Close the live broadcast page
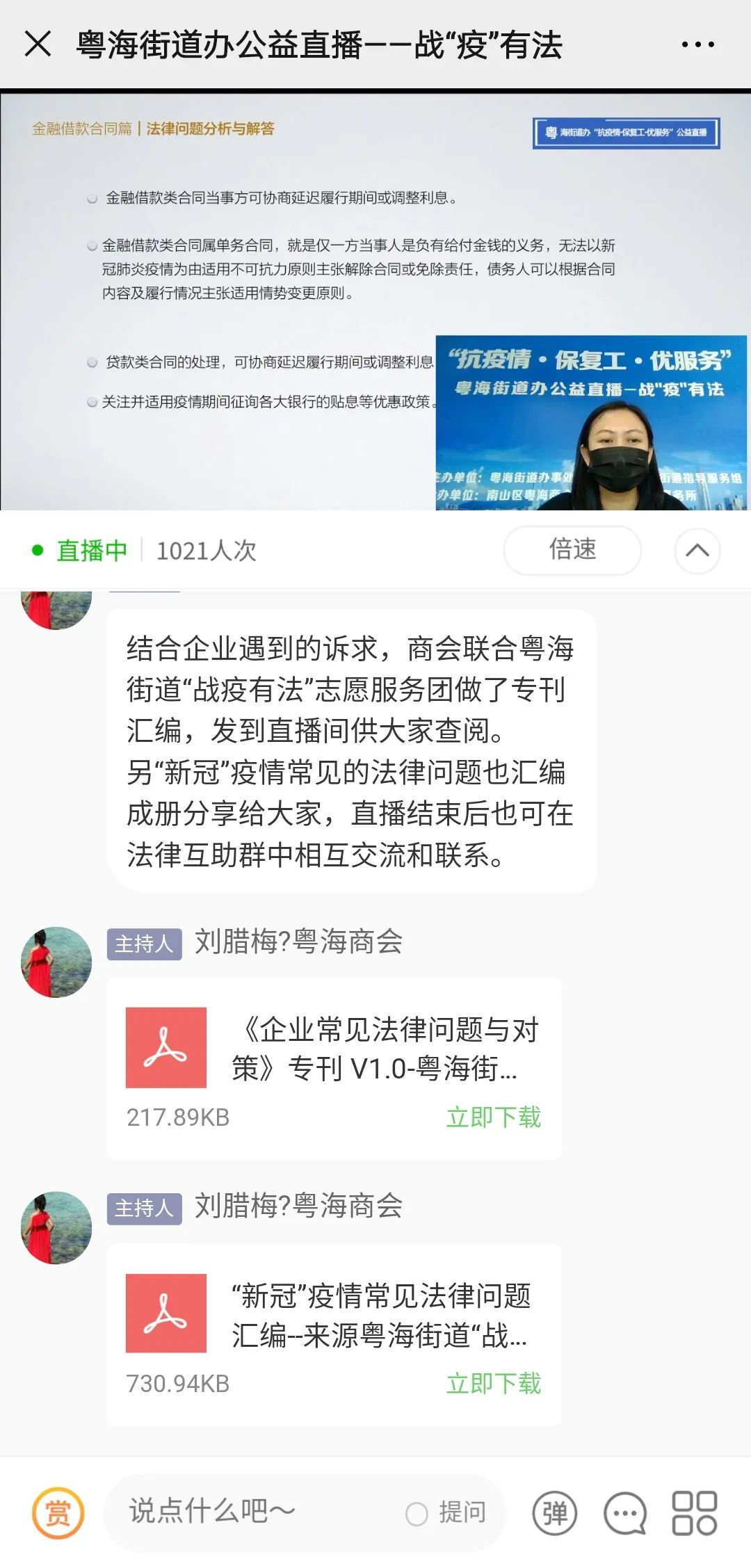The width and height of the screenshot is (751, 1568). point(38,44)
